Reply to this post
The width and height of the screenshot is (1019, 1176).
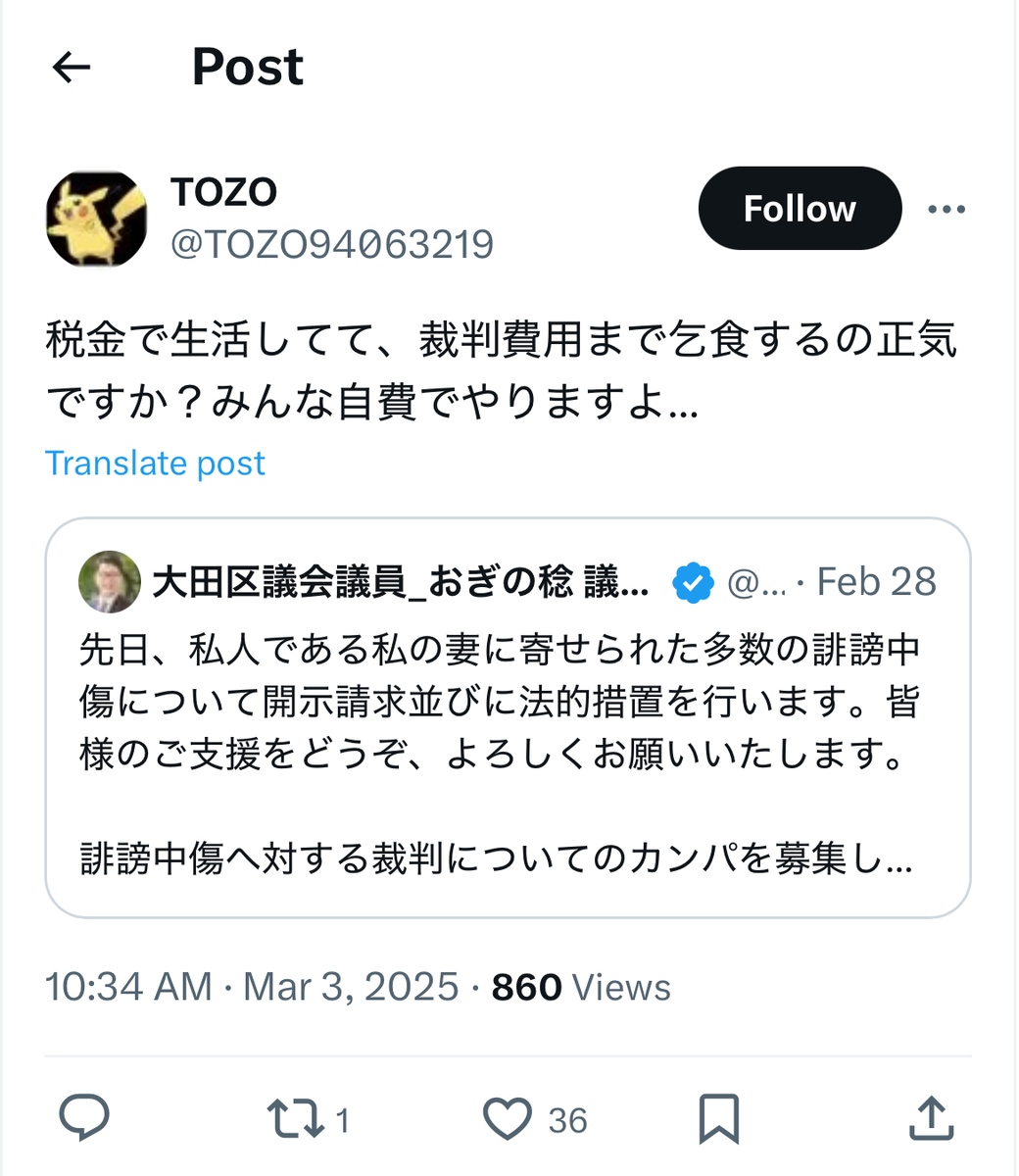click(84, 1118)
